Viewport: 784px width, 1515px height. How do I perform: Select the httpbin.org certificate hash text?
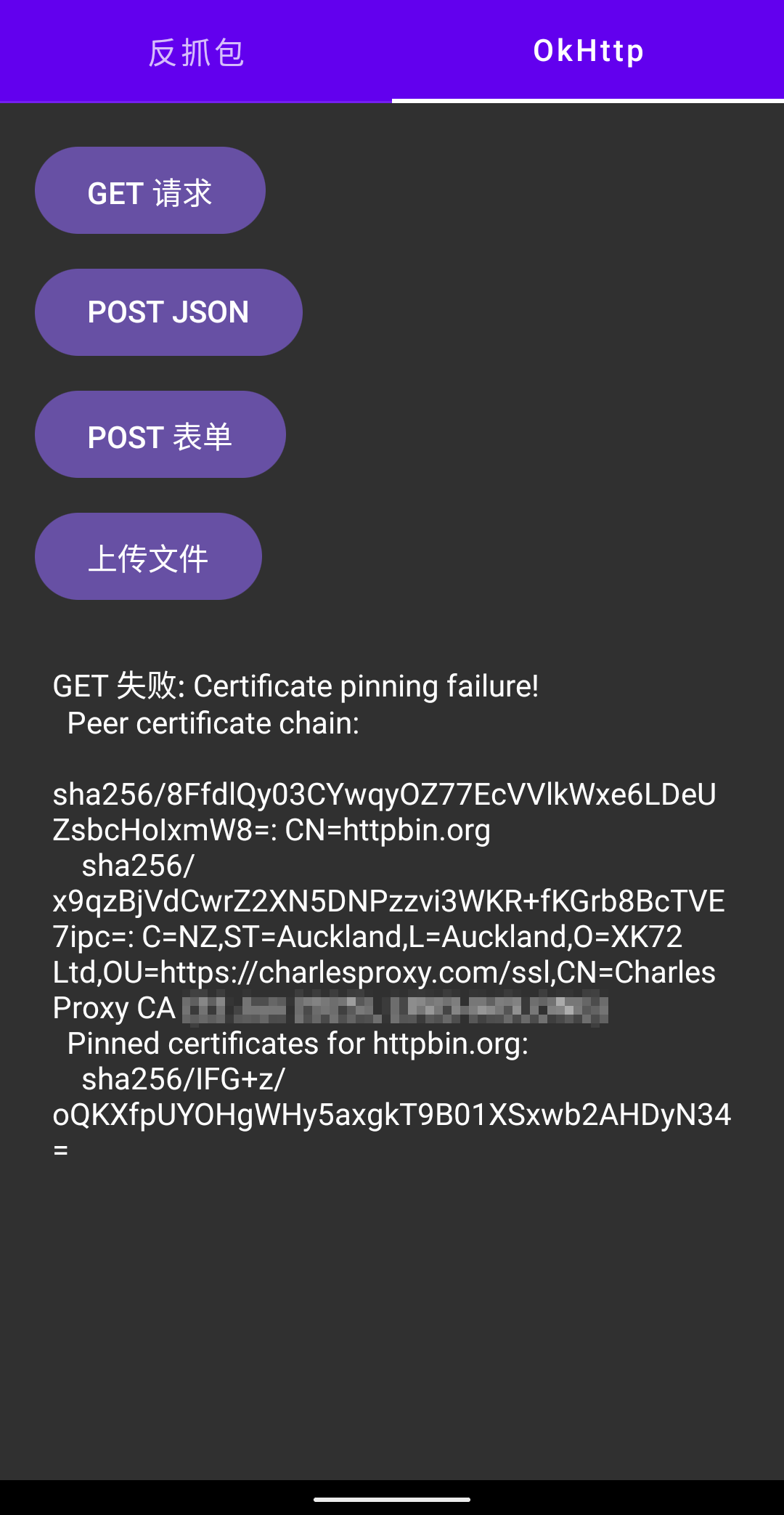pos(385,812)
